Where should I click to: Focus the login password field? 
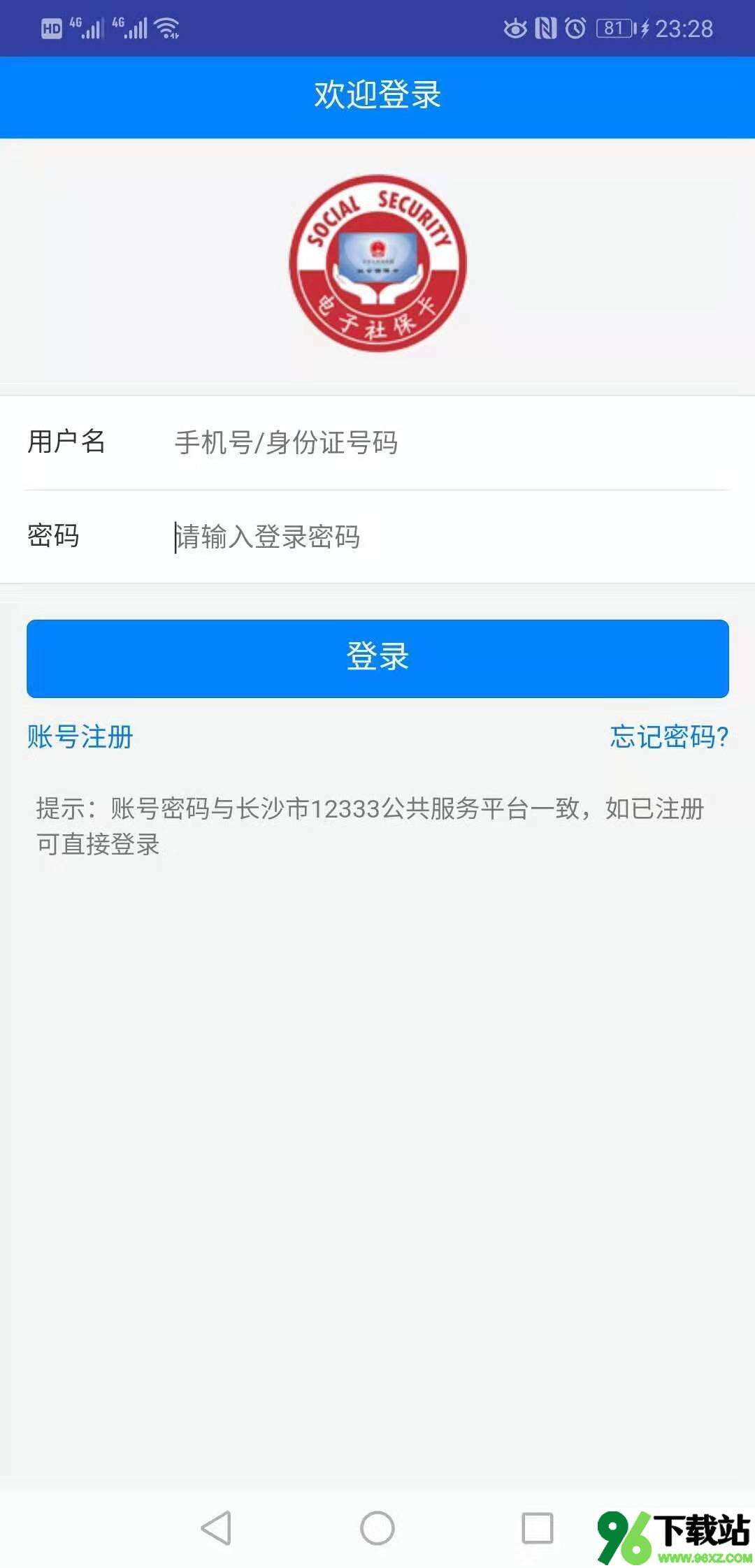[x=451, y=537]
